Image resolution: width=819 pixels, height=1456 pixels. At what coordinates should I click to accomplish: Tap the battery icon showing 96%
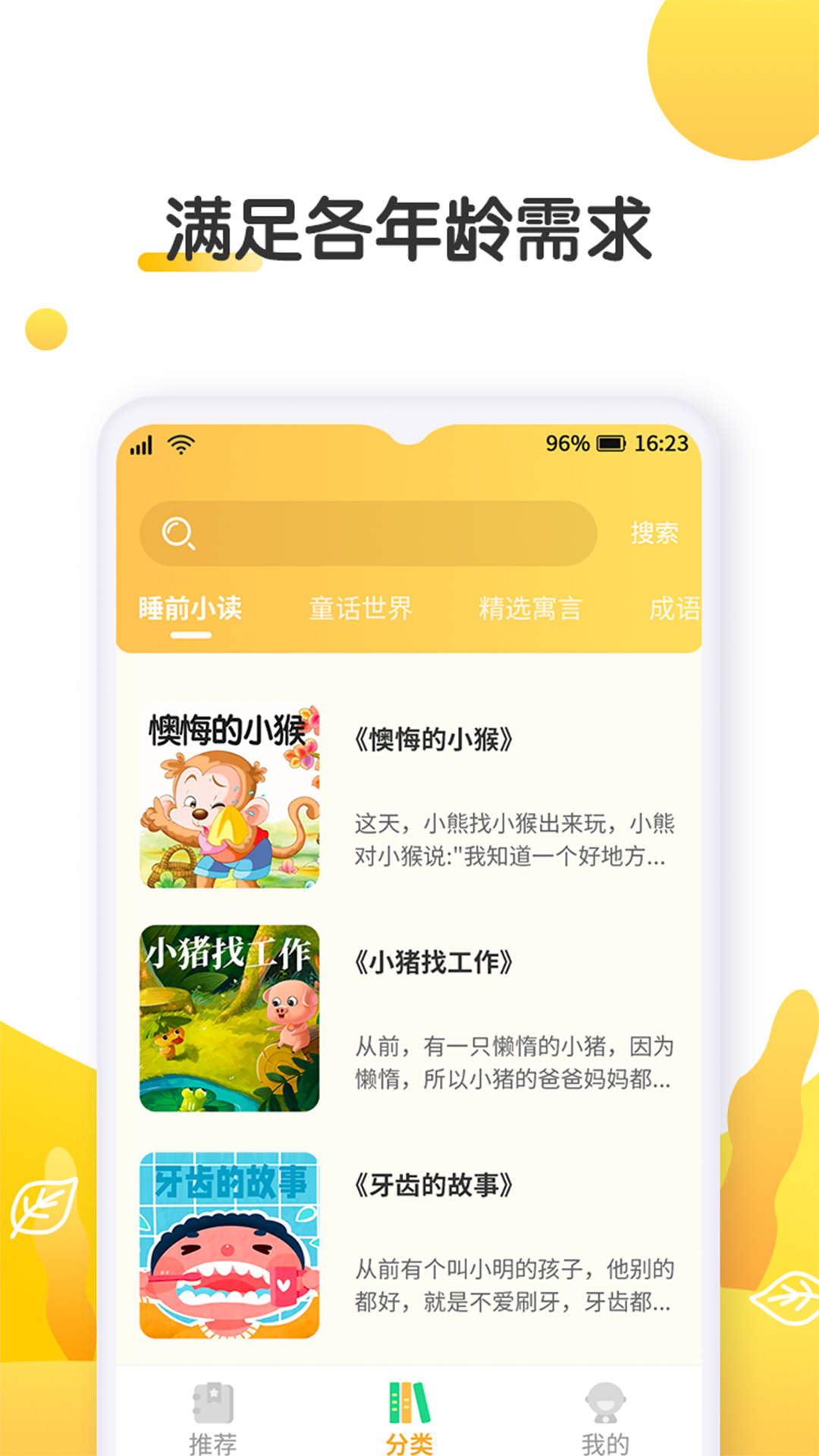611,446
